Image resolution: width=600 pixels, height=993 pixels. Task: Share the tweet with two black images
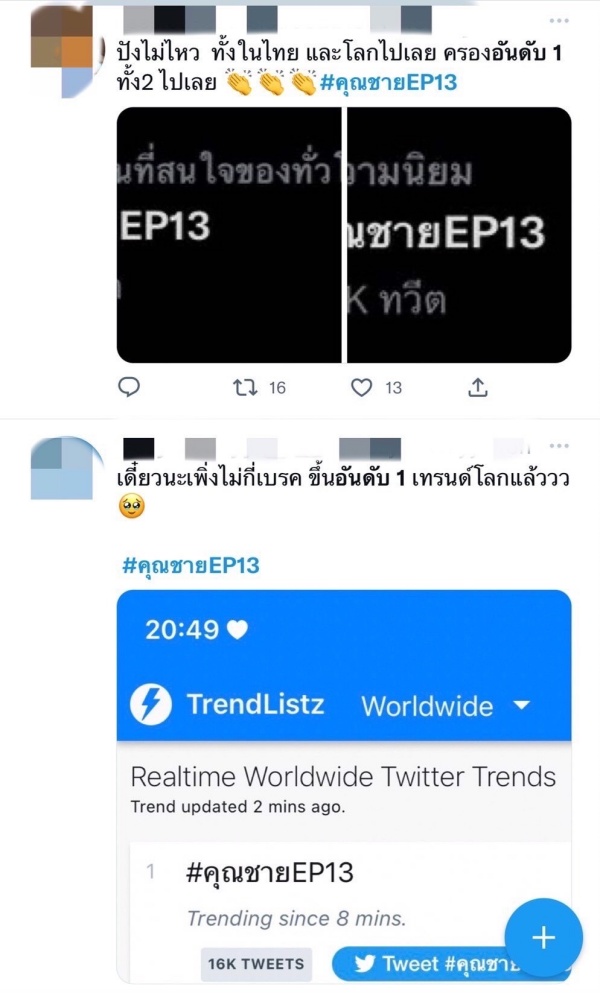coord(478,387)
